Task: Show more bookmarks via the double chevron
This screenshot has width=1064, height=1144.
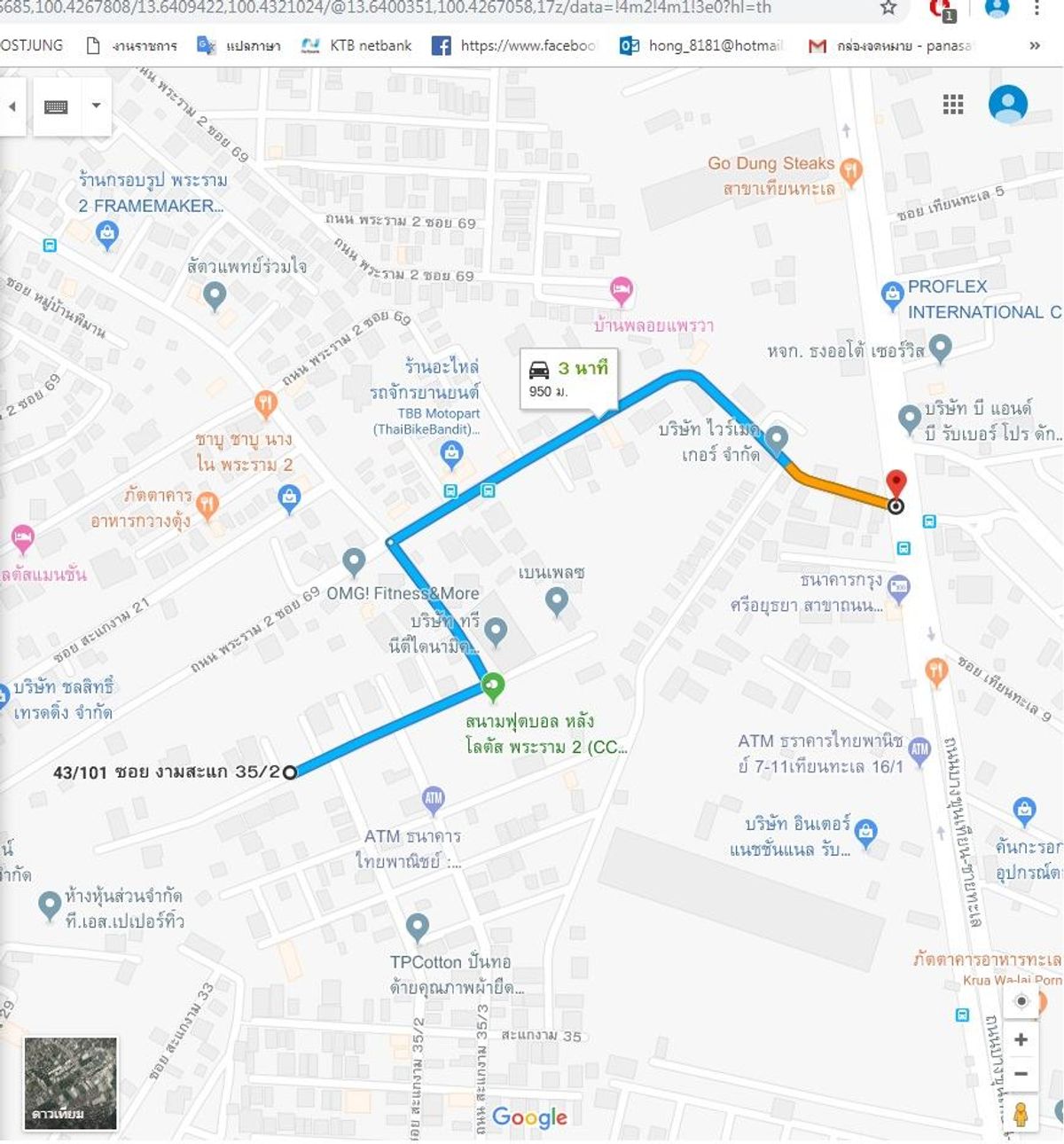Action: 1035,45
